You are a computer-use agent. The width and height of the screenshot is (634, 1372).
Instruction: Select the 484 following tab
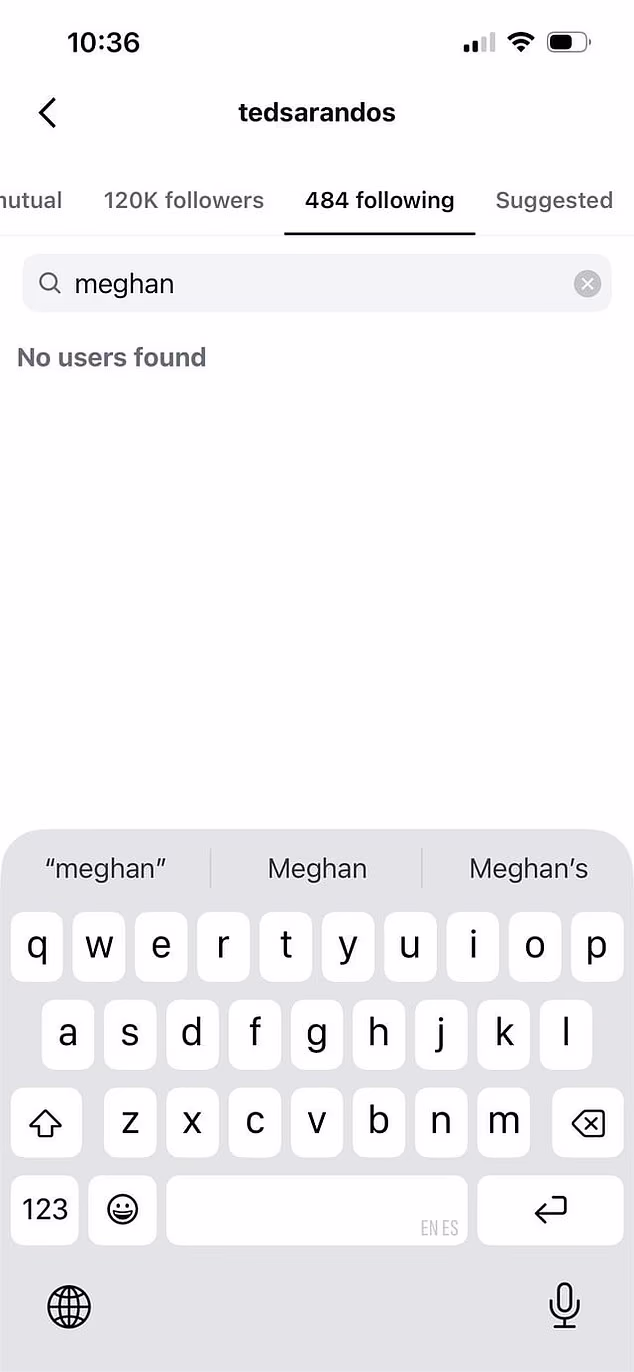379,200
